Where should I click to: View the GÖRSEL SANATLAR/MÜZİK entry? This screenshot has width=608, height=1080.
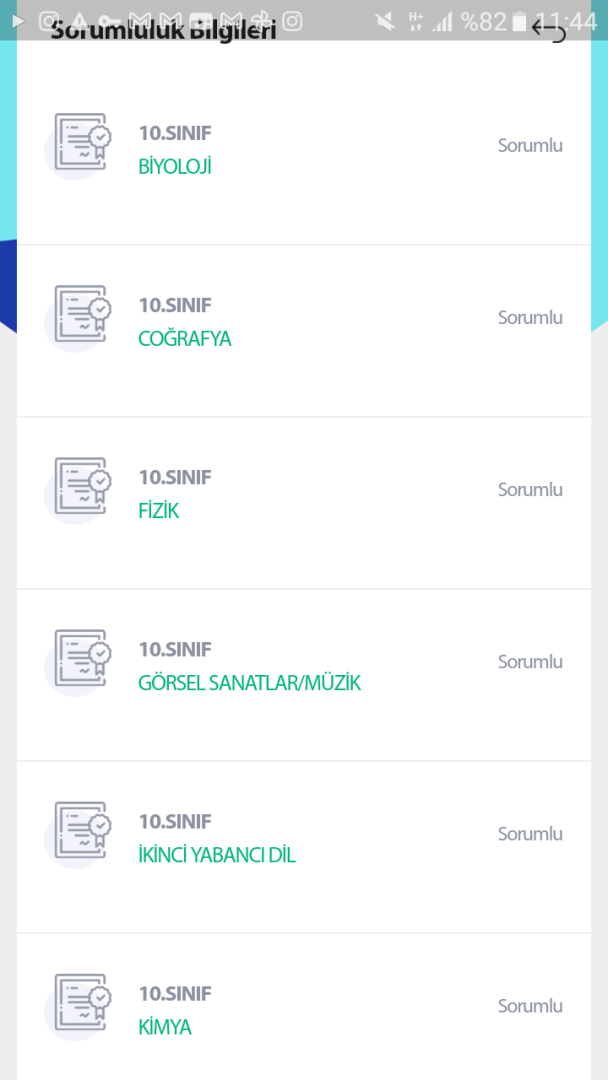[303, 667]
